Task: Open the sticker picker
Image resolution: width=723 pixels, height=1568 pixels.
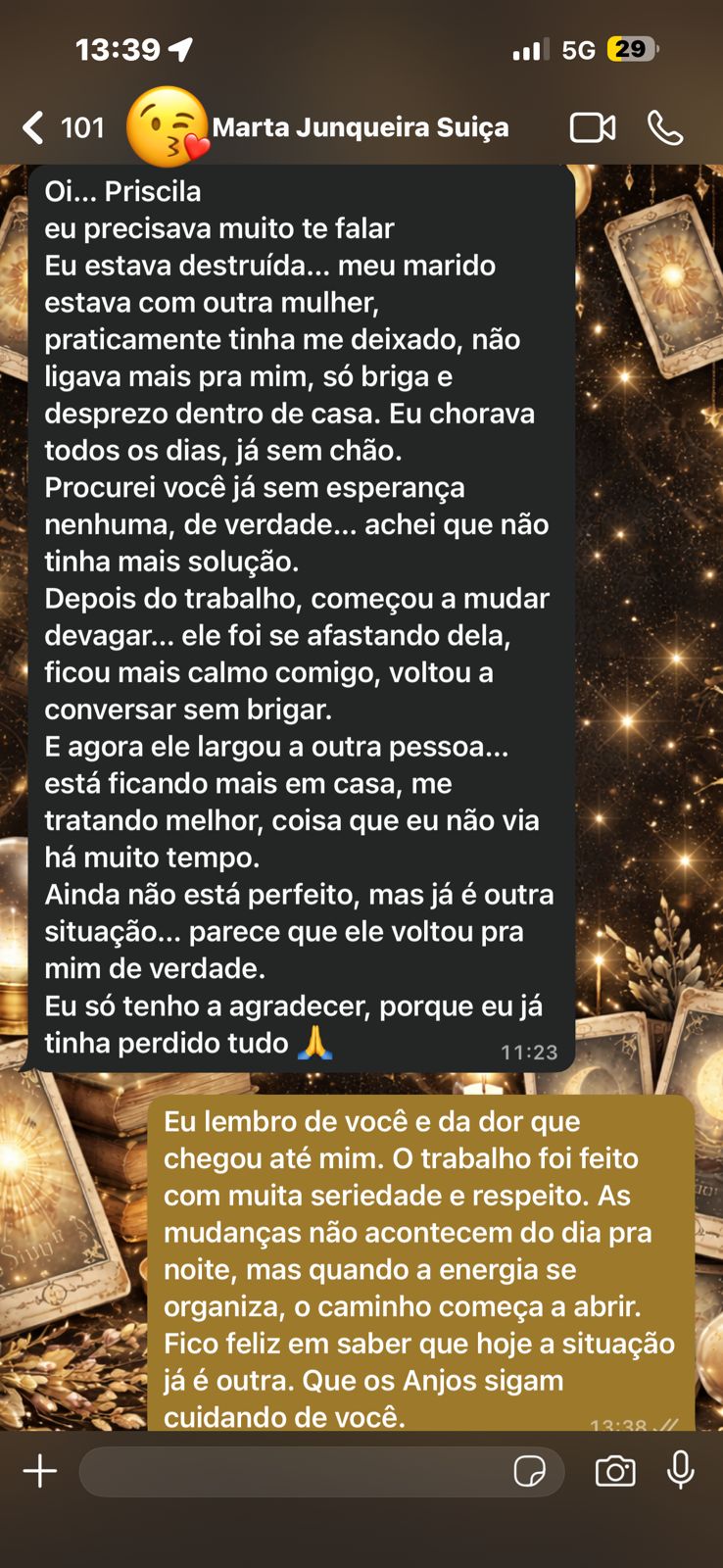Action: [529, 1471]
